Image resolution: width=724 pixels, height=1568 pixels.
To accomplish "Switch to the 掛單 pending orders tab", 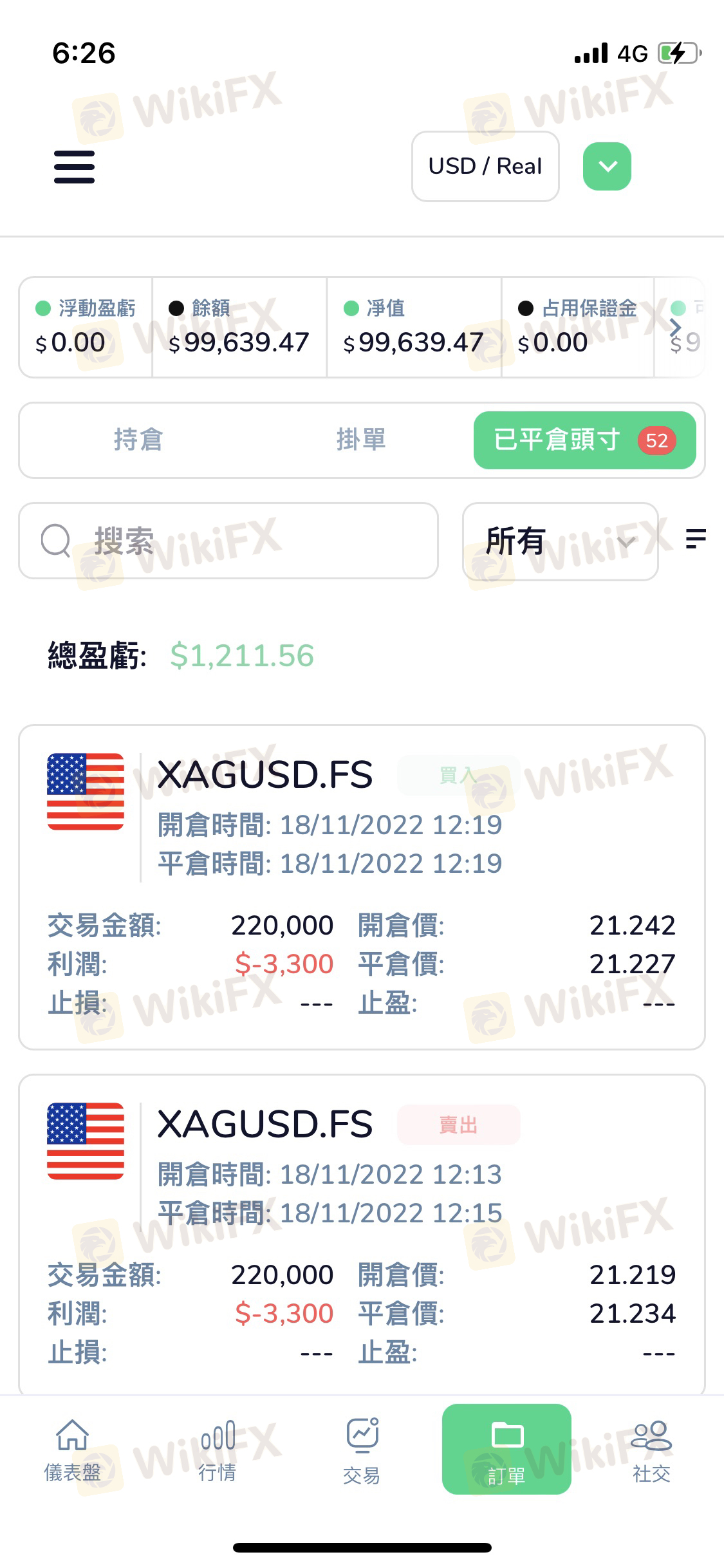I will [361, 440].
